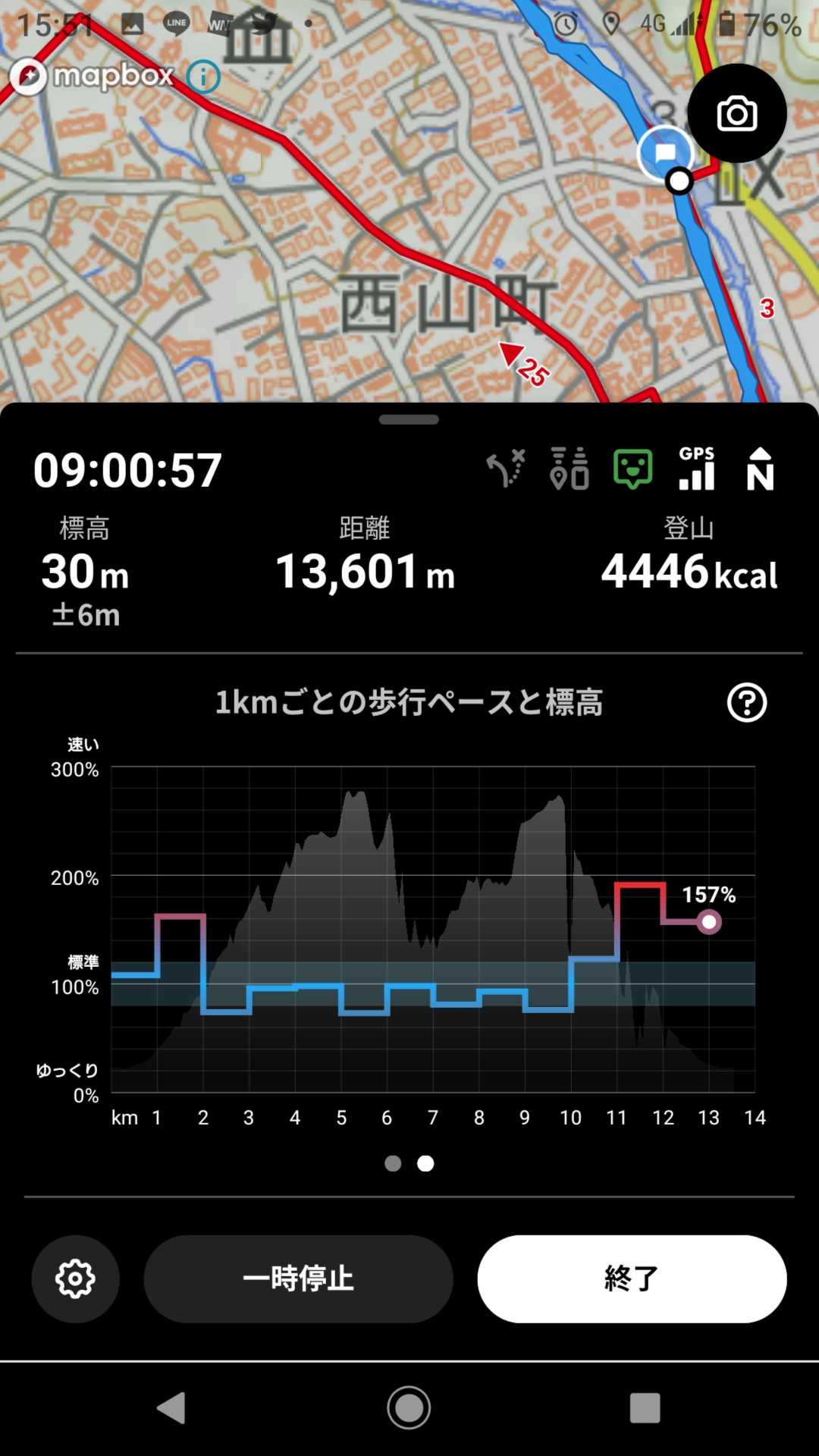
Task: Go back with the system back button
Action: coord(172,1407)
